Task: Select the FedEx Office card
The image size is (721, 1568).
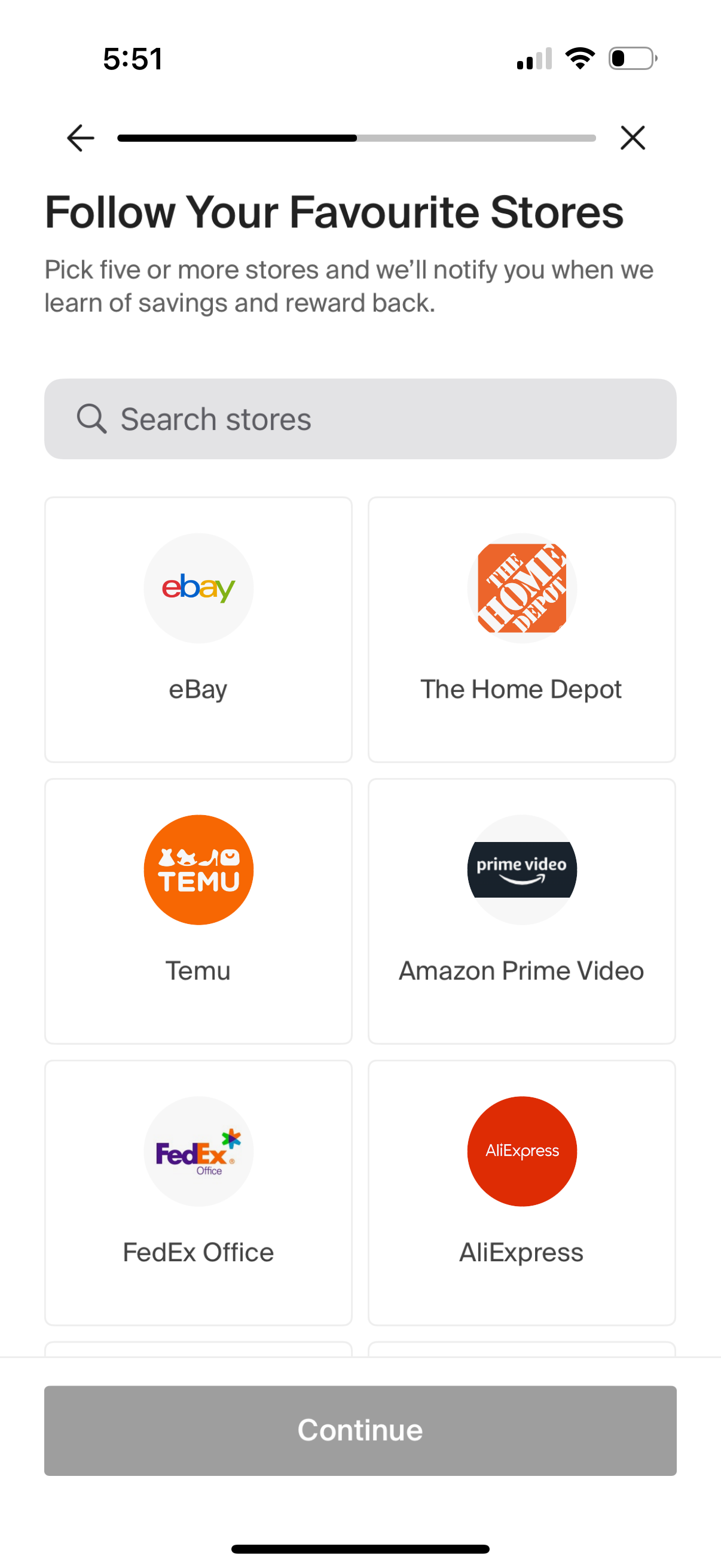Action: [x=198, y=1192]
